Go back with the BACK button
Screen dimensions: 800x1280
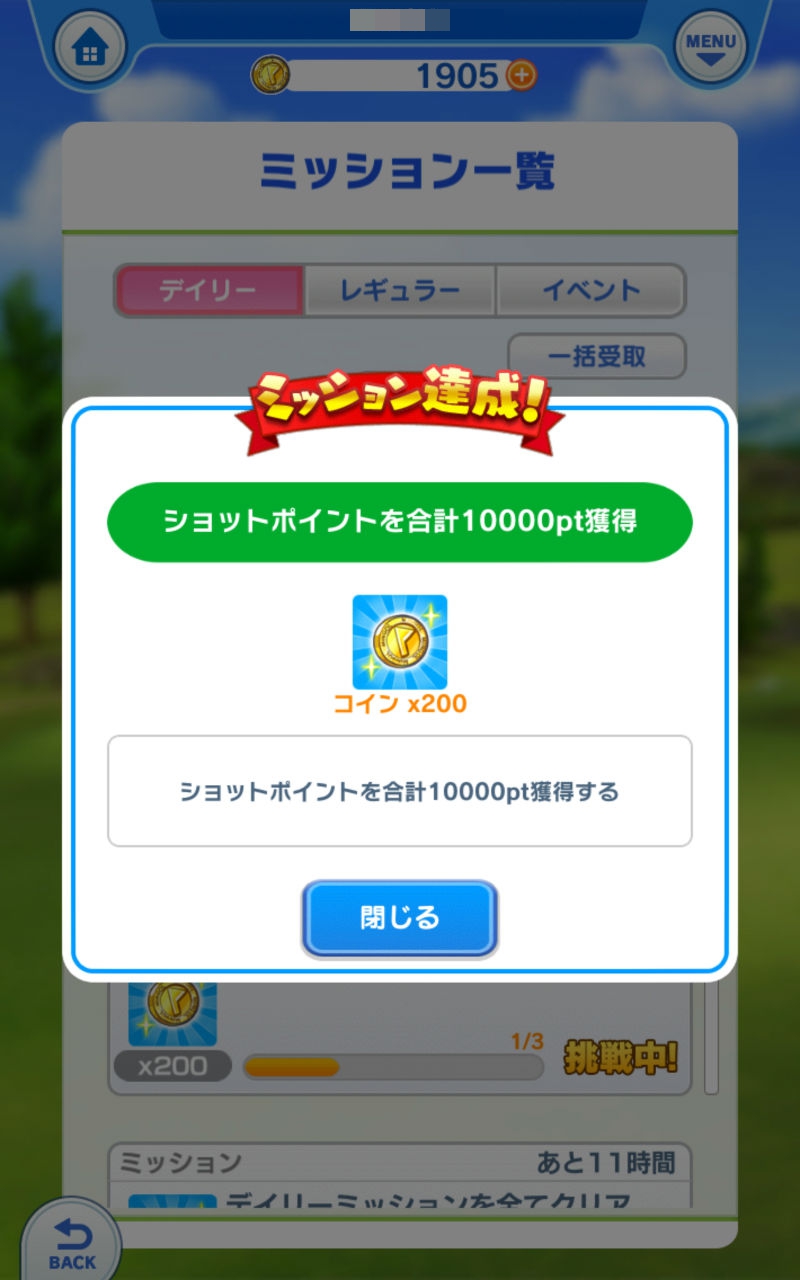click(71, 1245)
